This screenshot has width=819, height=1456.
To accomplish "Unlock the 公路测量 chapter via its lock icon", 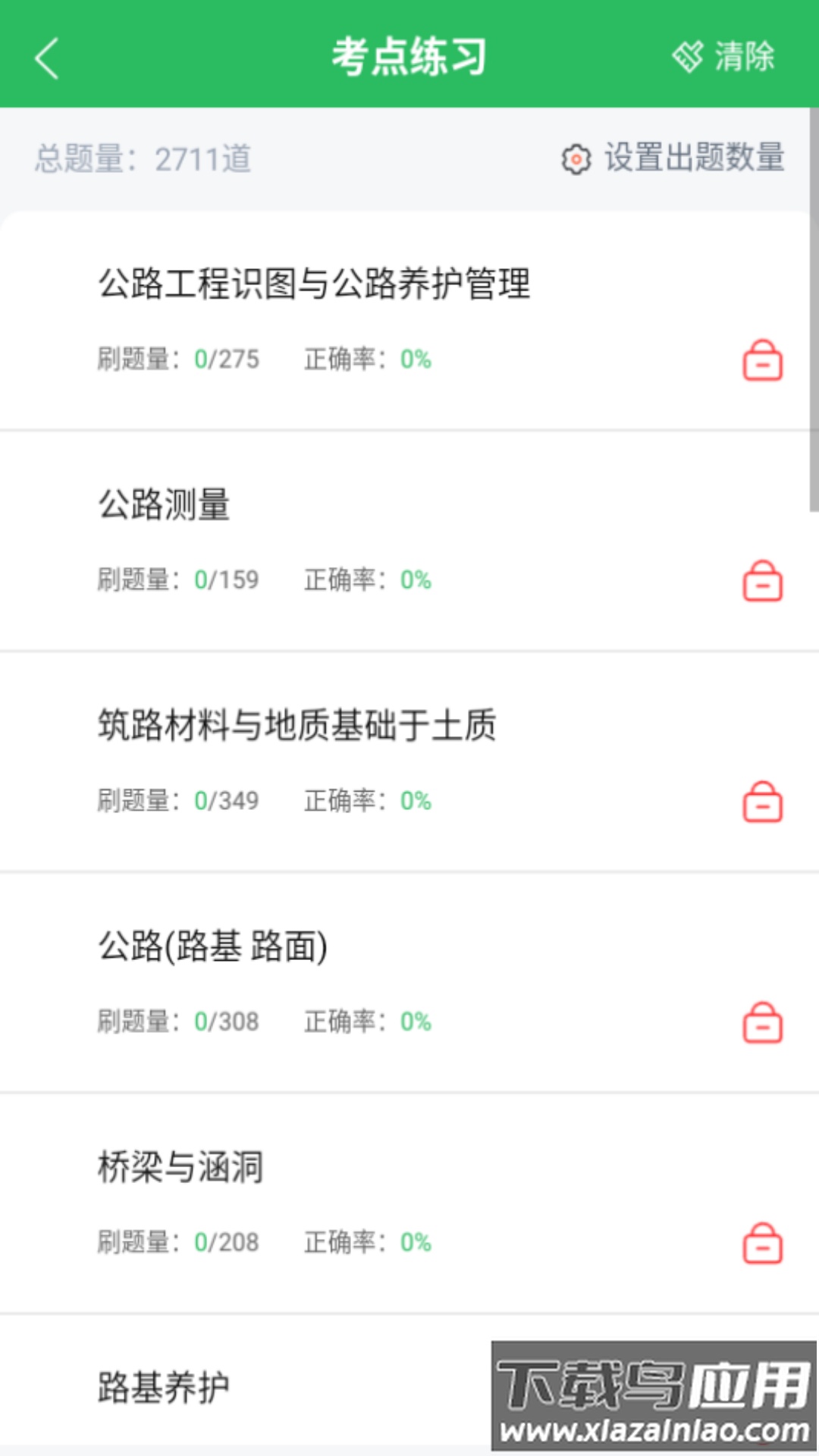I will click(762, 580).
